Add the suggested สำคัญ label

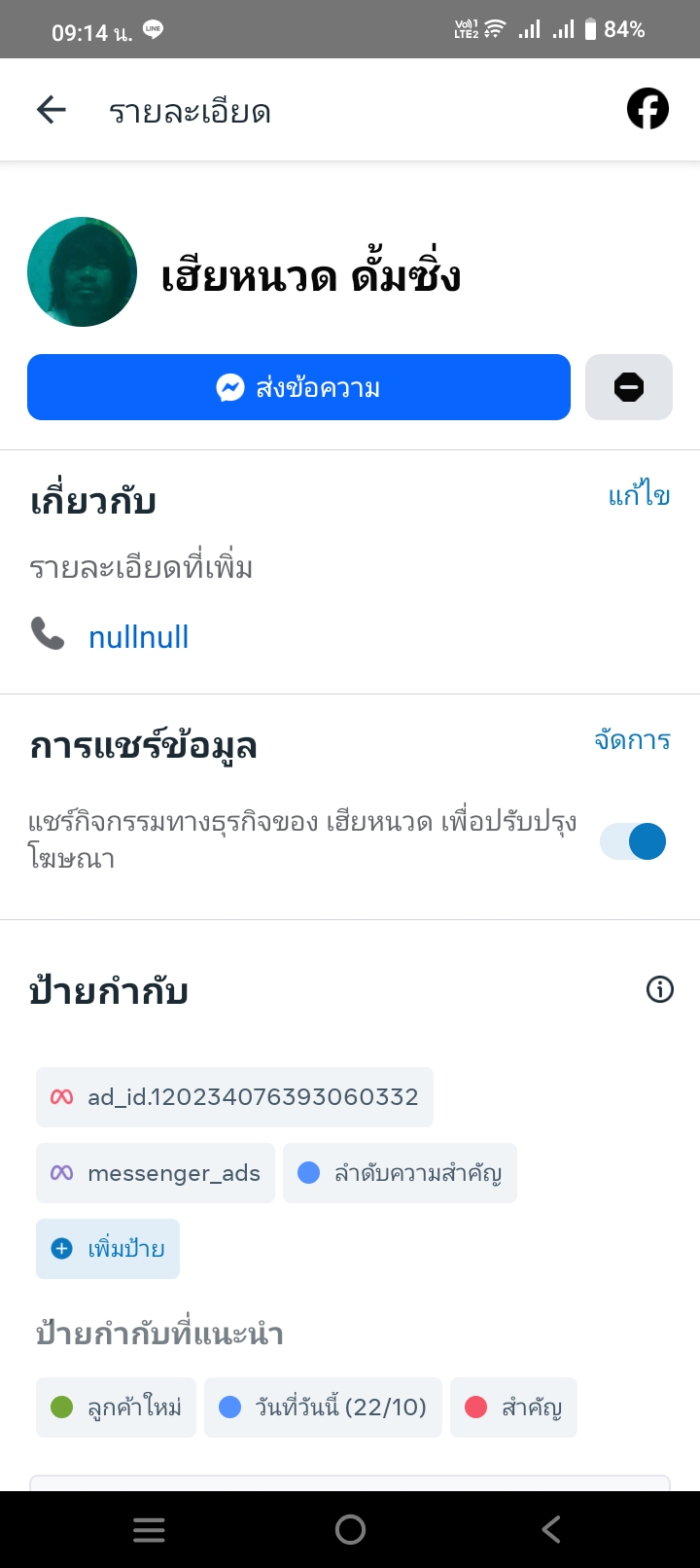(513, 1408)
